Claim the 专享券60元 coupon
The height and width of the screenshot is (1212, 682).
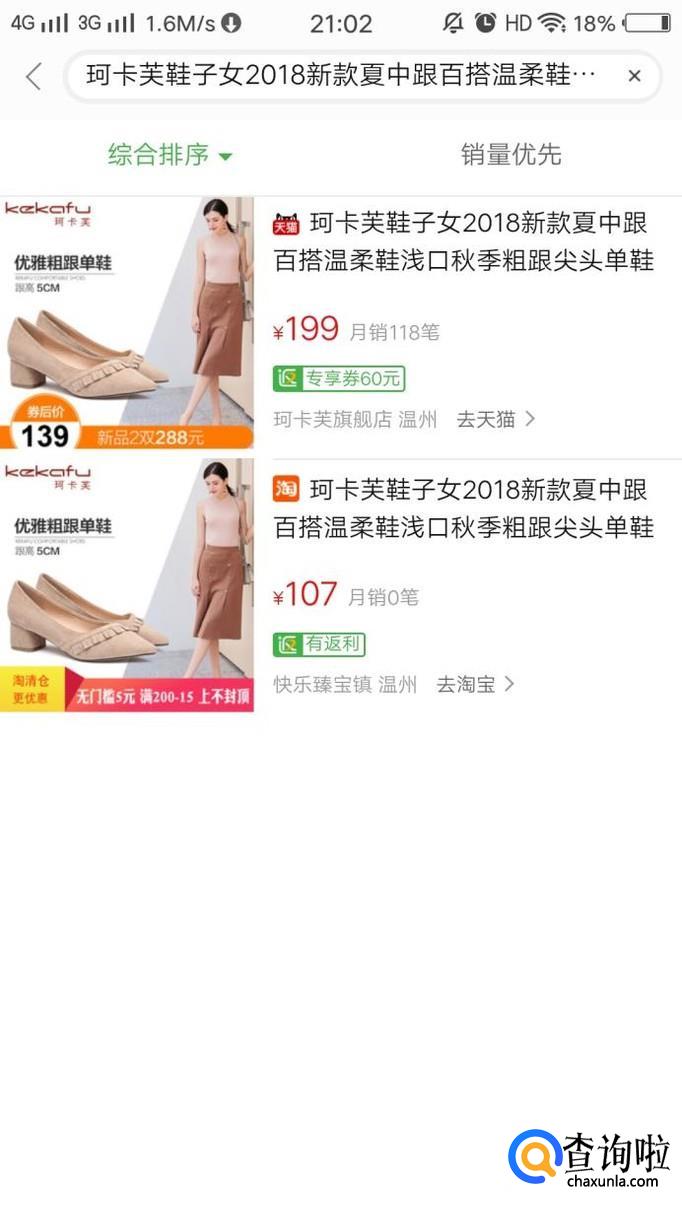coord(339,379)
